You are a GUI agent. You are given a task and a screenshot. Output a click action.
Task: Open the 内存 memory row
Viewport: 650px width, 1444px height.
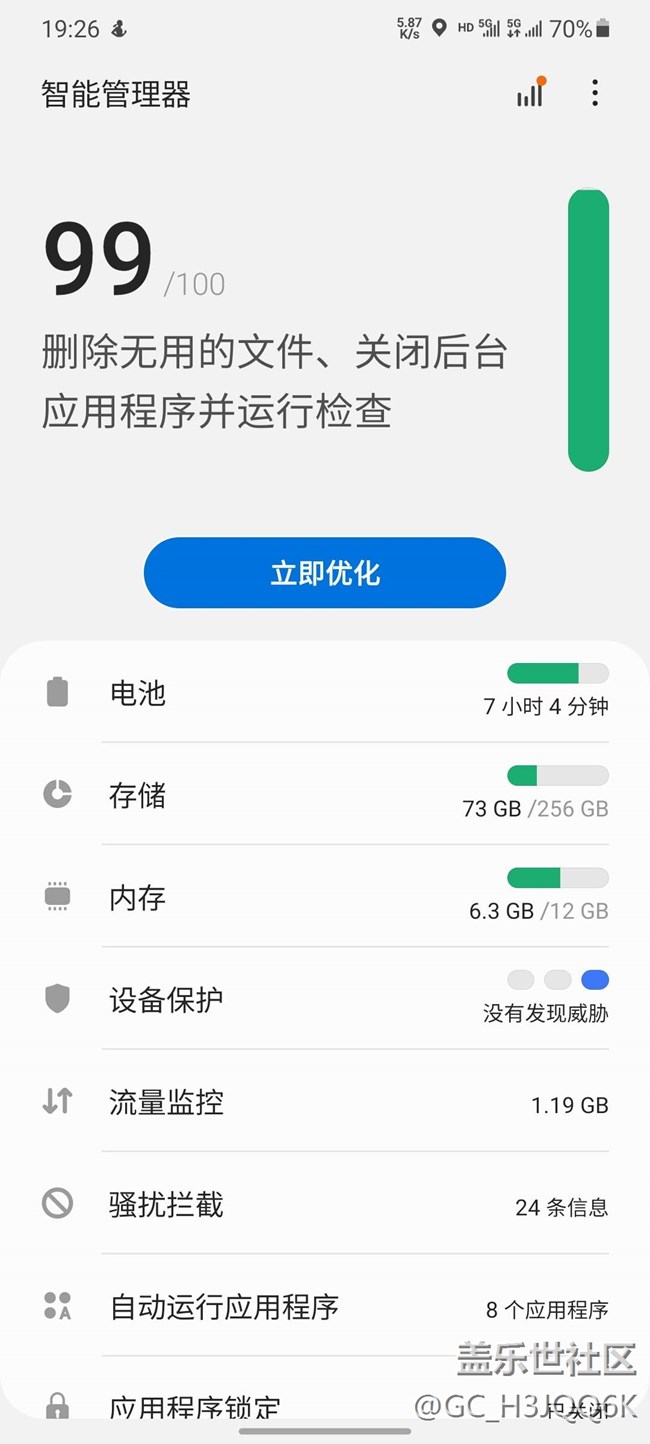point(325,897)
